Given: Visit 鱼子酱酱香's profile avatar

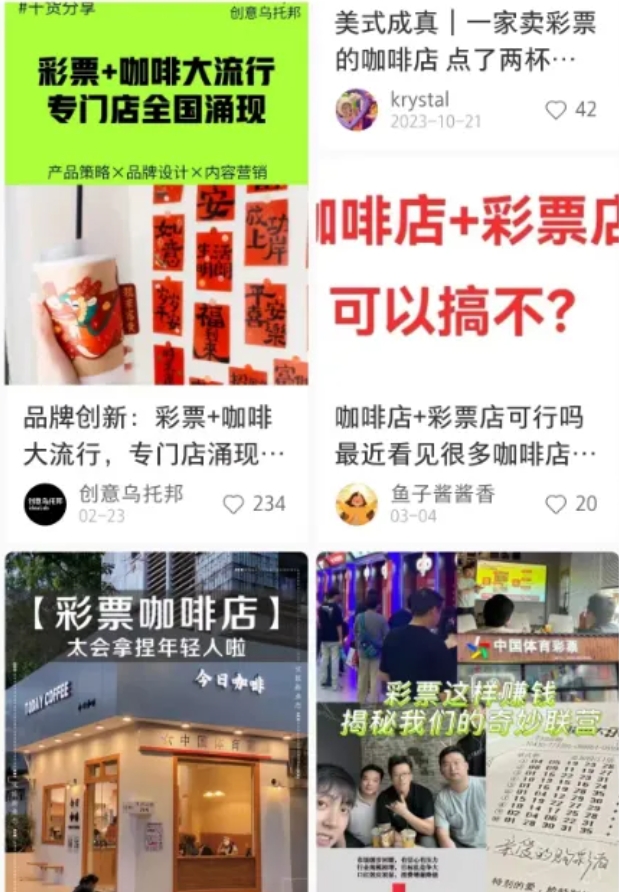Looking at the screenshot, I should [356, 504].
